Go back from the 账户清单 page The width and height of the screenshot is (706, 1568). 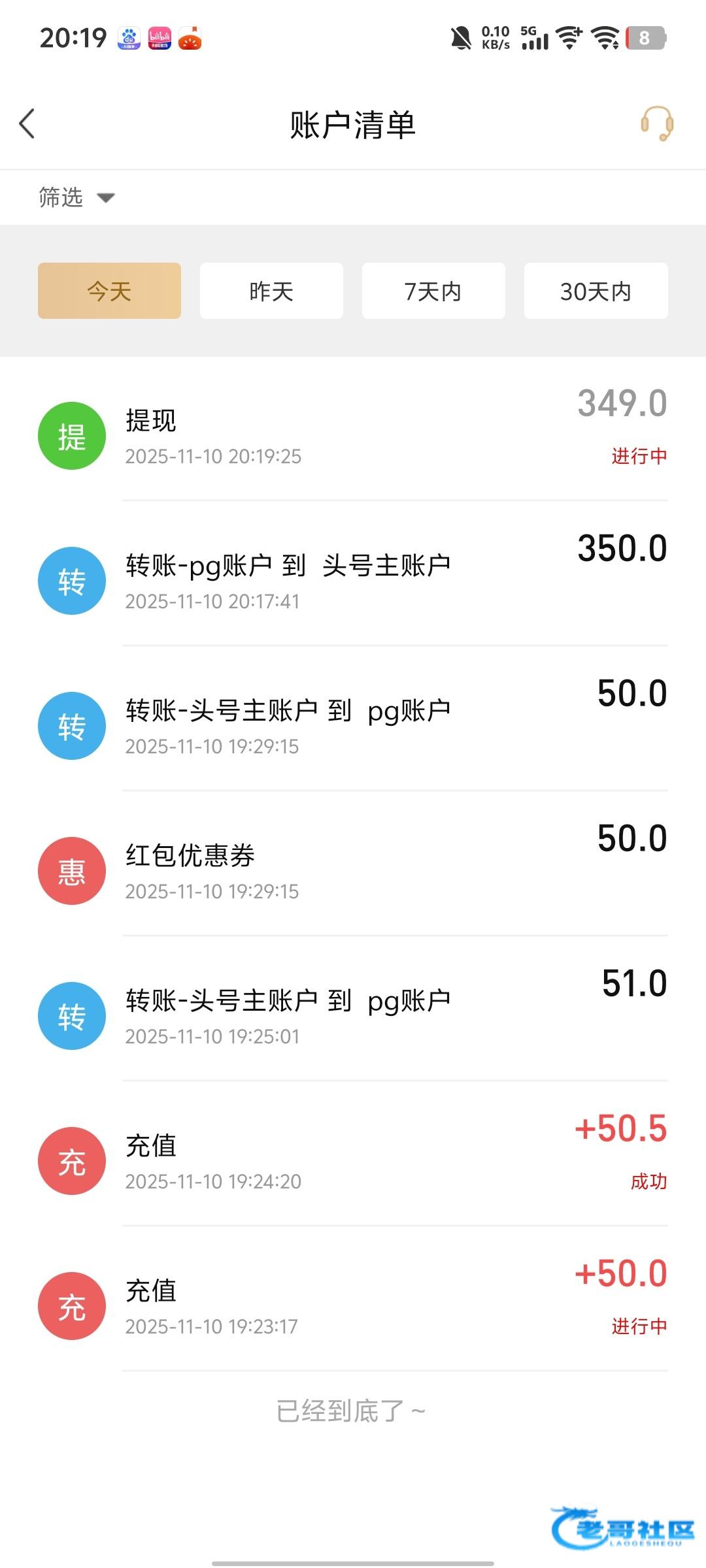point(27,124)
